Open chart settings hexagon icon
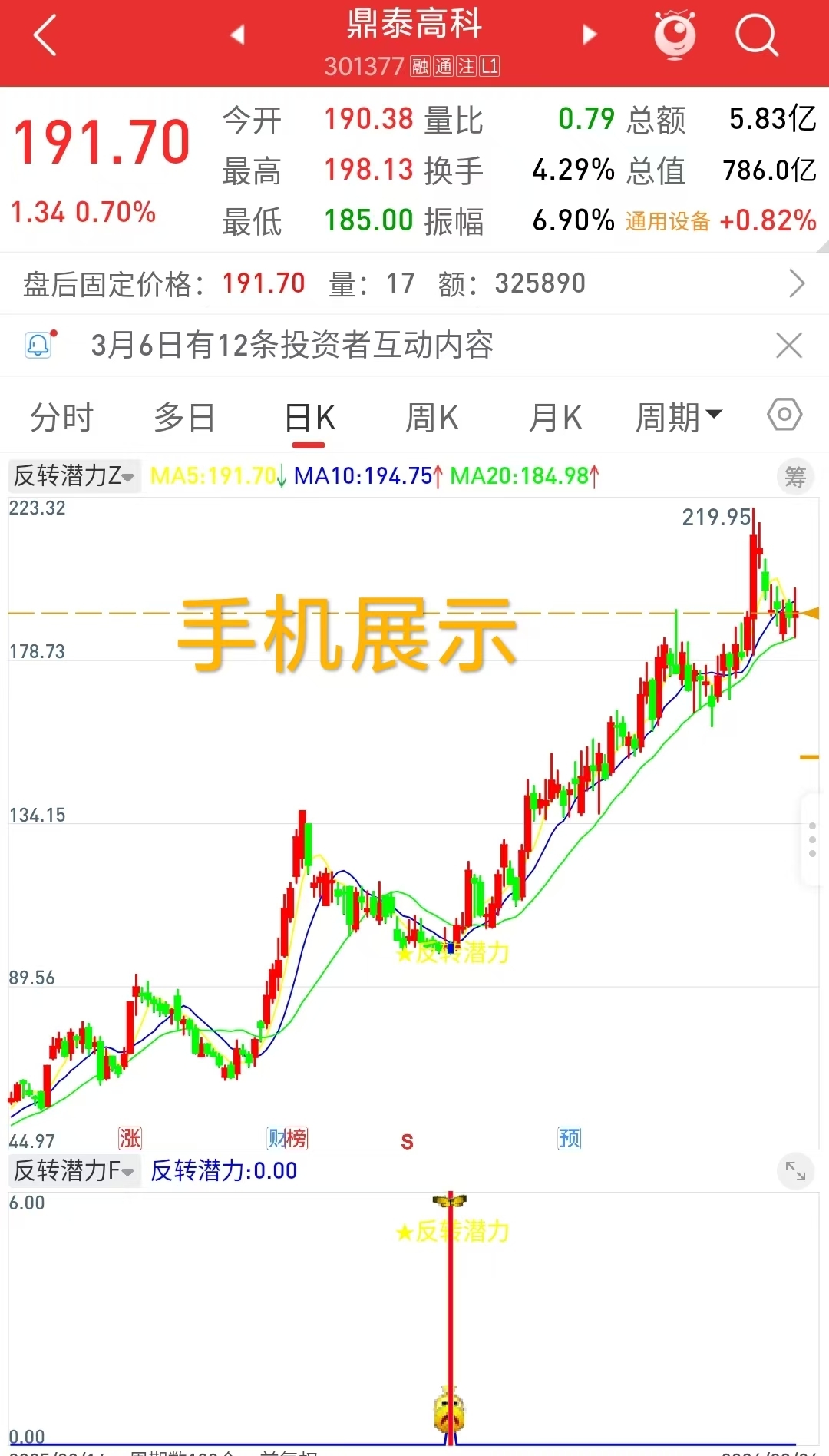Image resolution: width=829 pixels, height=1456 pixels. (784, 415)
